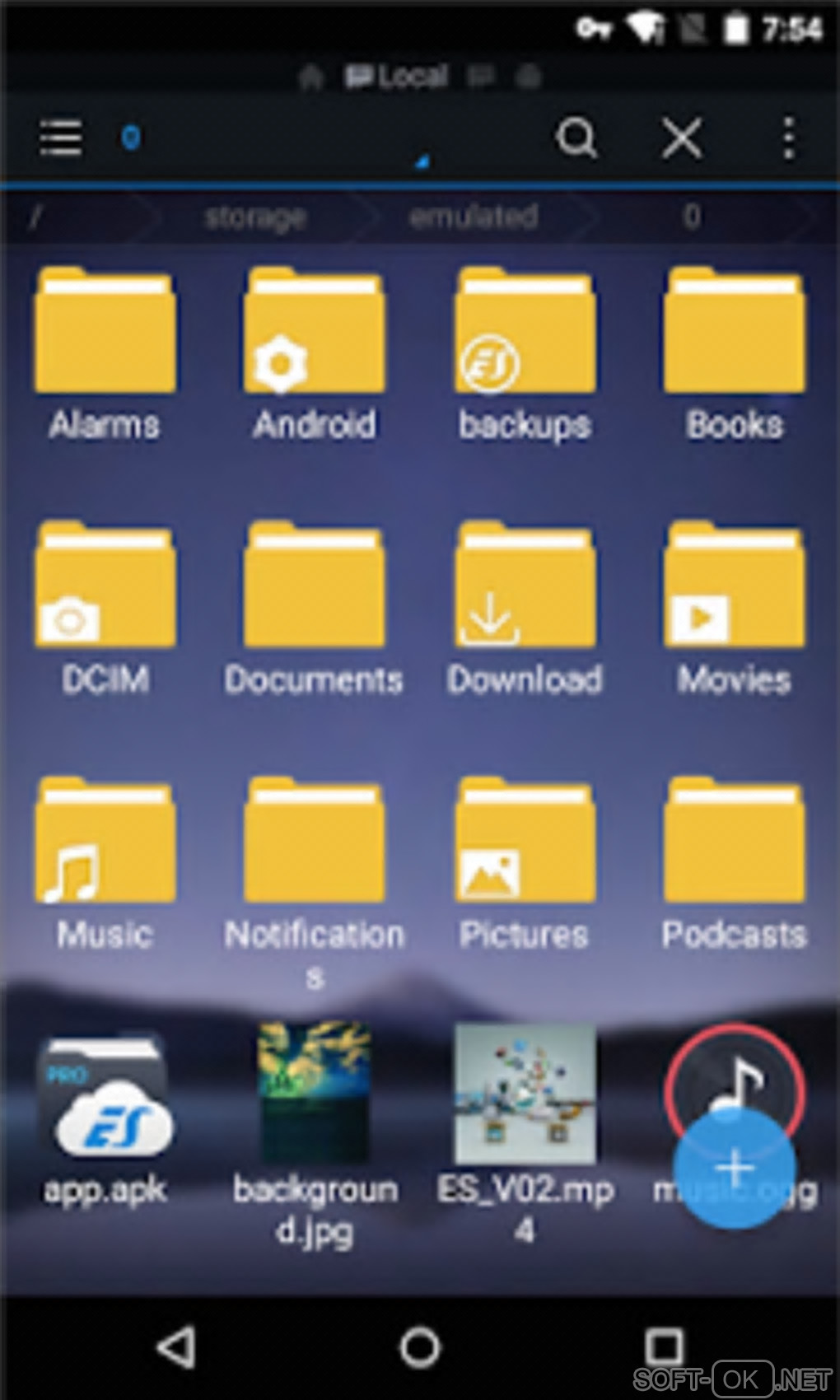Play the ES_V02.mp4 video file
Image resolution: width=840 pixels, height=1400 pixels.
click(525, 1094)
